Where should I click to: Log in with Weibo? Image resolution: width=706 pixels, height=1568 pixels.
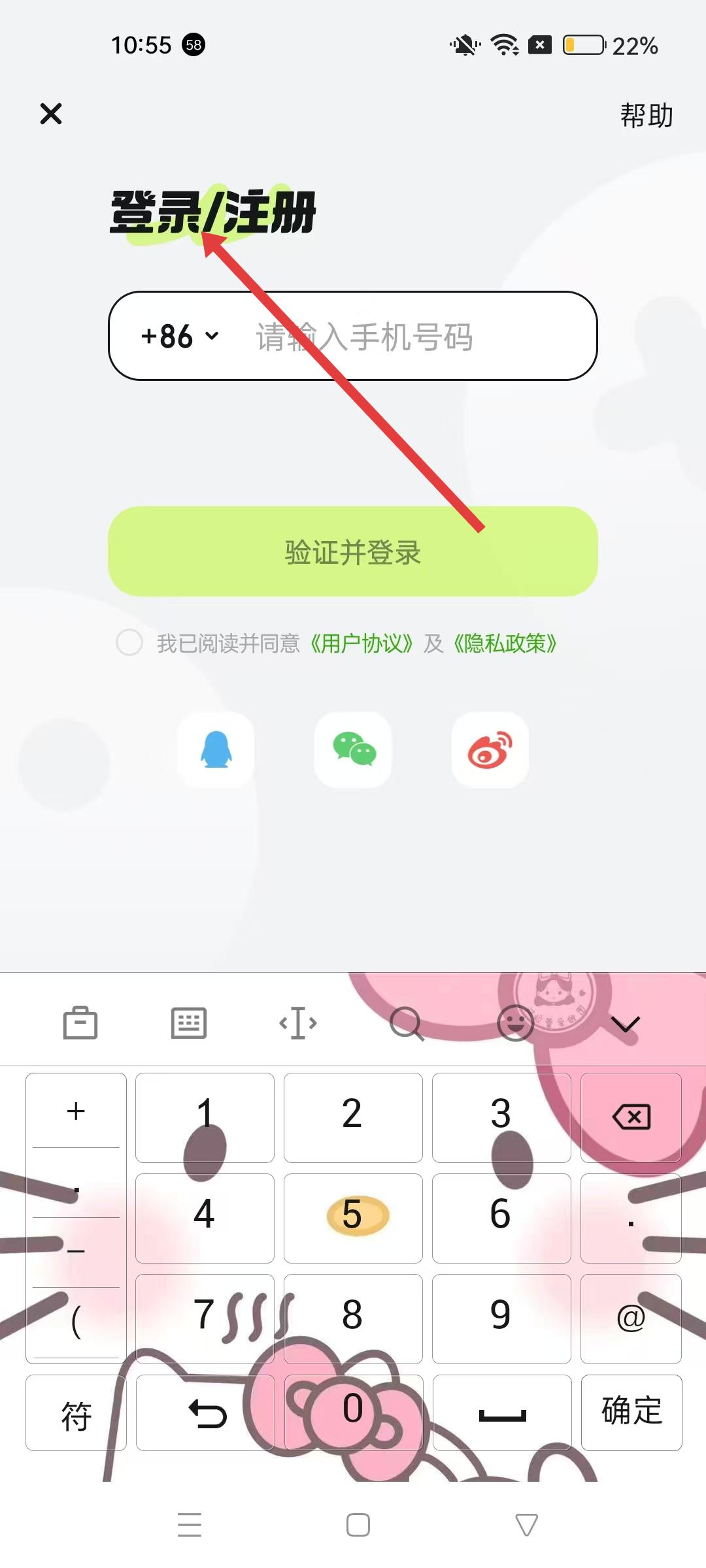pyautogui.click(x=490, y=749)
